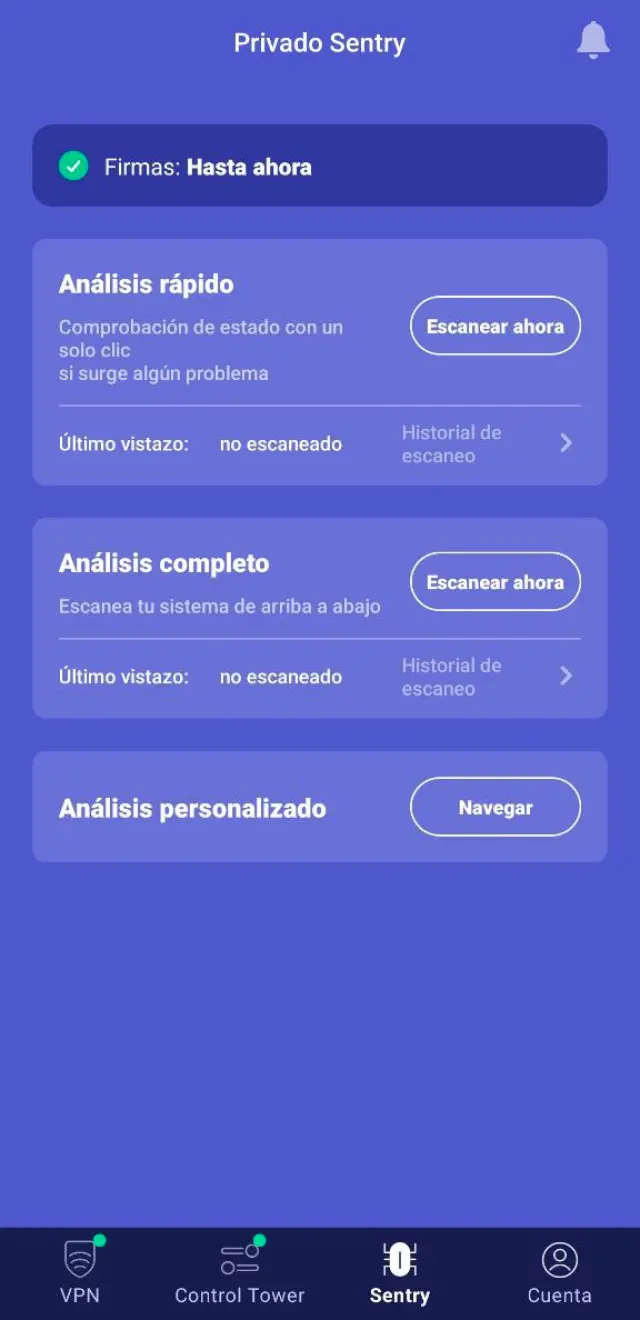
Task: Go to the Control Tower tab
Action: [240, 1272]
